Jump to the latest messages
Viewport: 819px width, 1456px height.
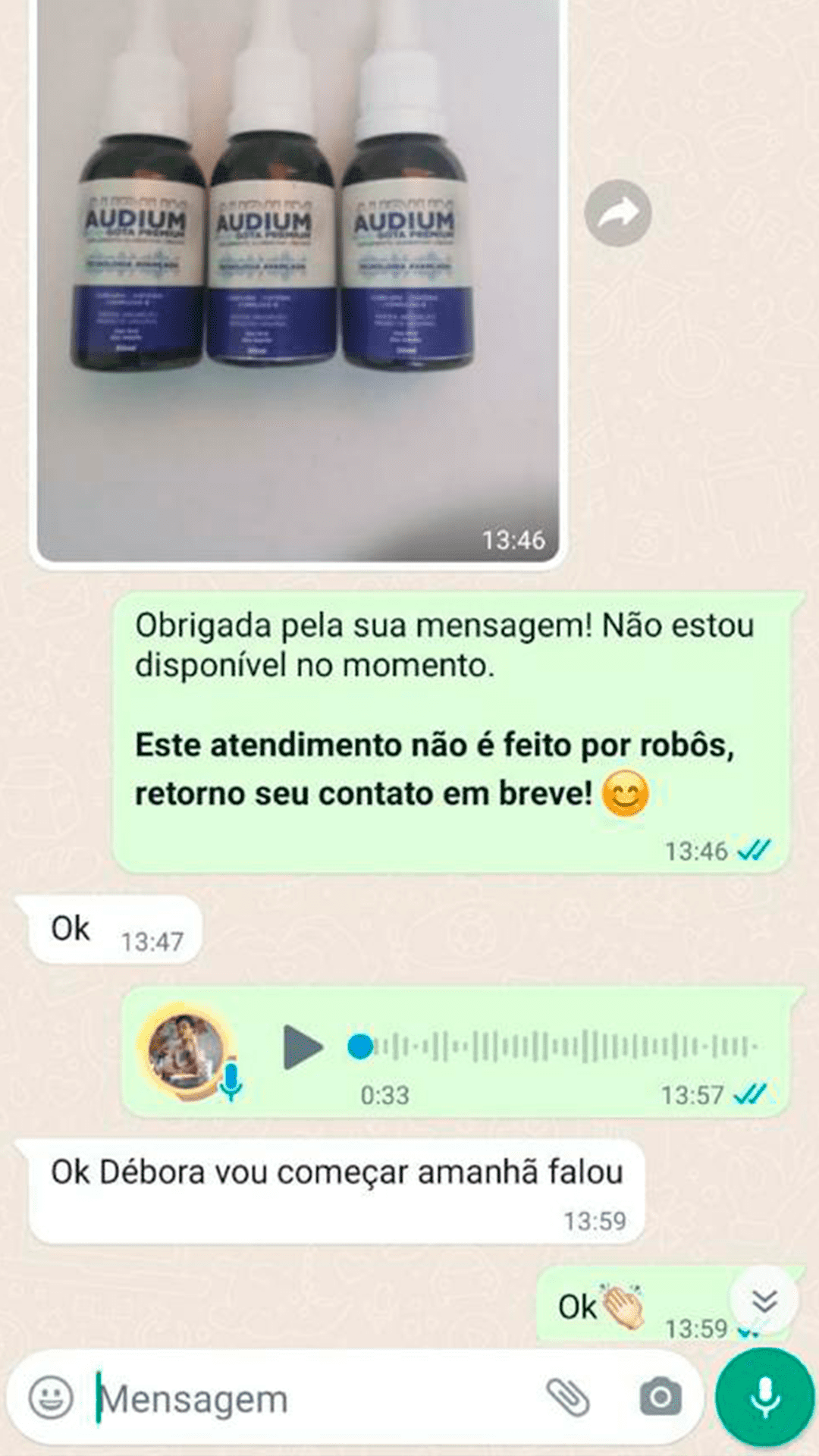[x=764, y=1301]
